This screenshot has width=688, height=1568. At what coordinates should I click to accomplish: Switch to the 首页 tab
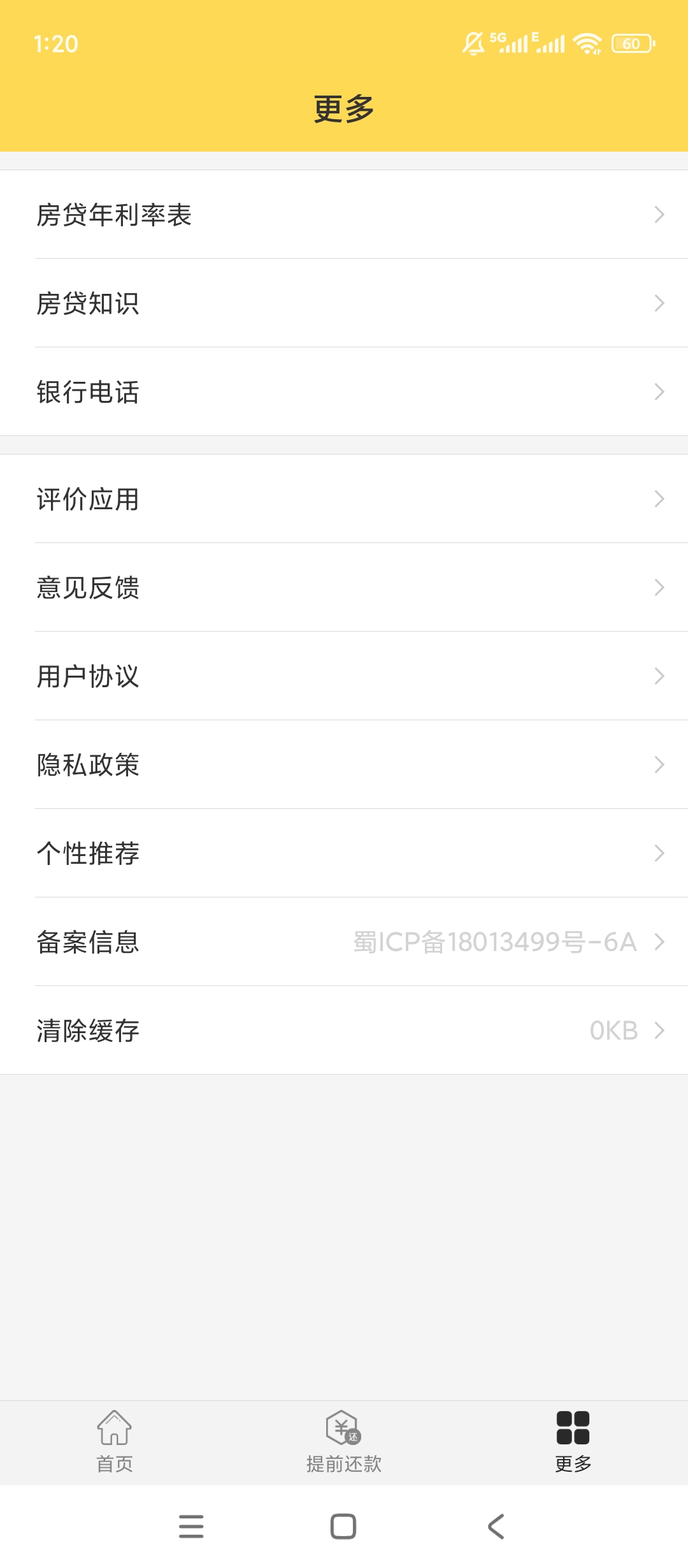click(115, 1442)
